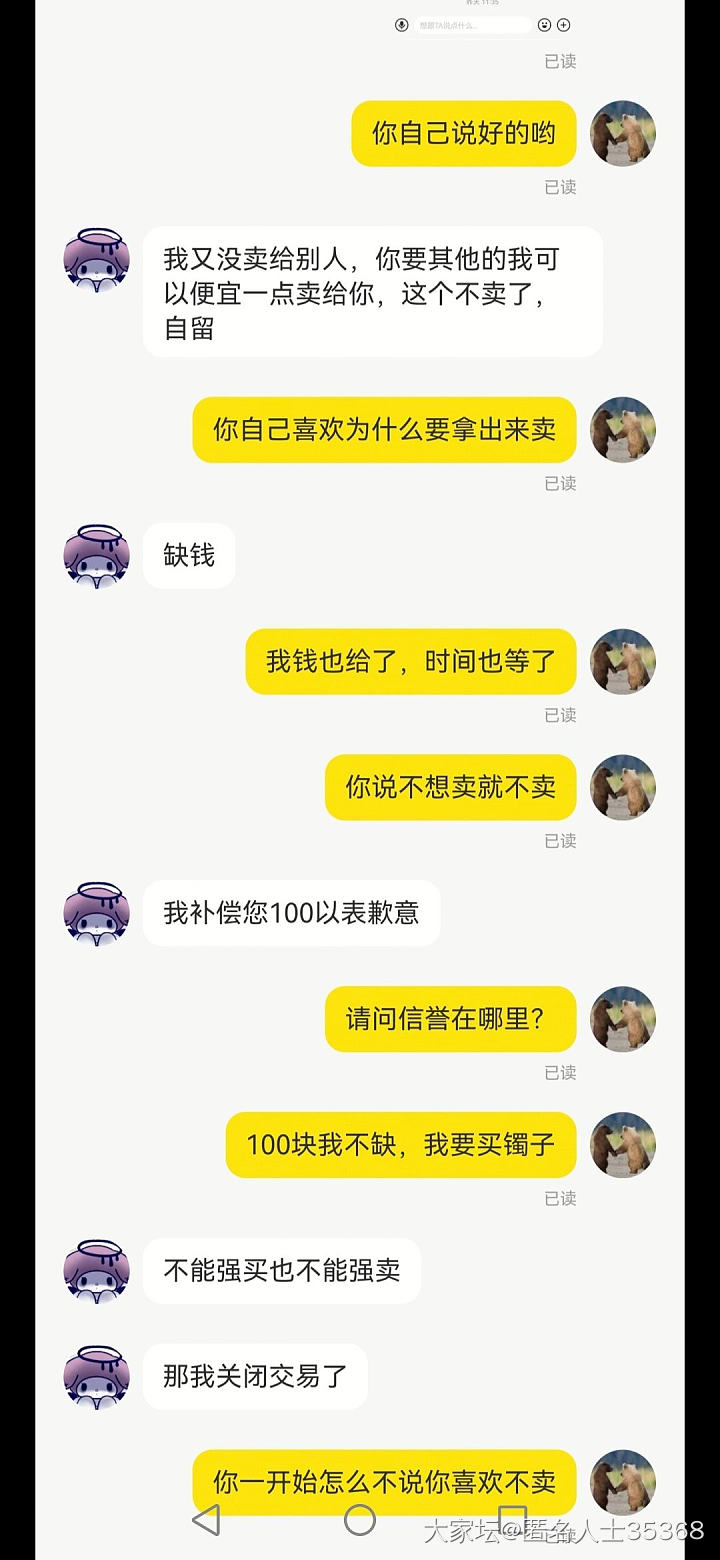Screen dimensions: 720x1560
Task: Open seller's avatar beside the 缺钱 message
Action: (96, 556)
